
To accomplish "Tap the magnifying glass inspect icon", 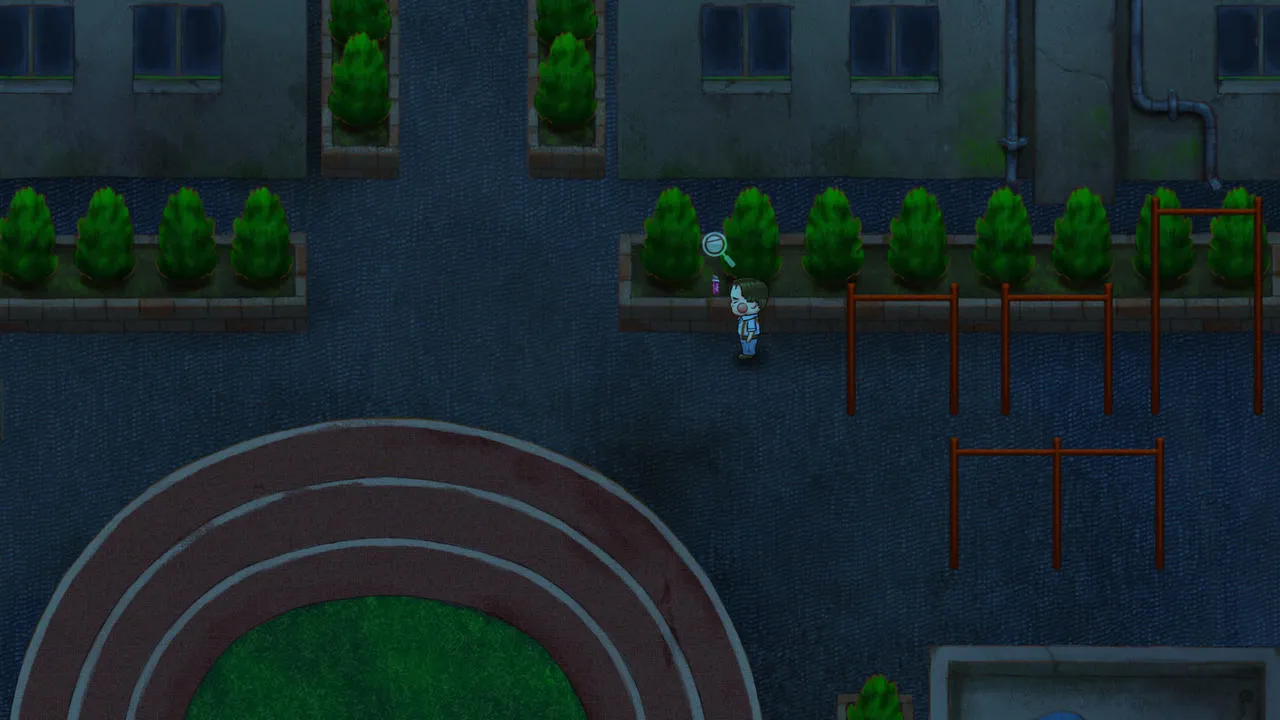I will coord(716,246).
